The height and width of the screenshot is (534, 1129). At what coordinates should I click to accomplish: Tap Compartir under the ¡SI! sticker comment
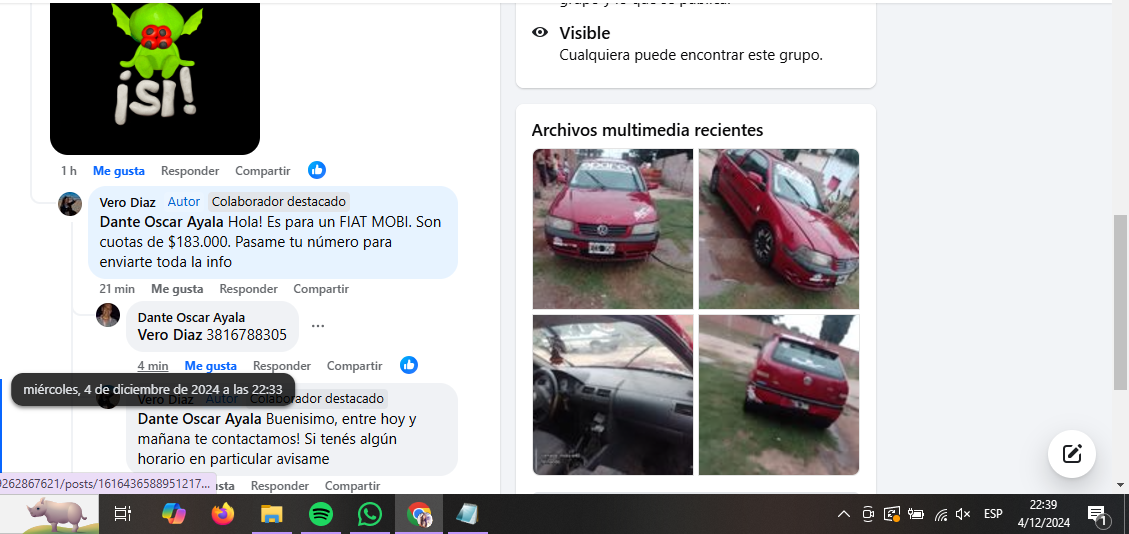(x=262, y=171)
